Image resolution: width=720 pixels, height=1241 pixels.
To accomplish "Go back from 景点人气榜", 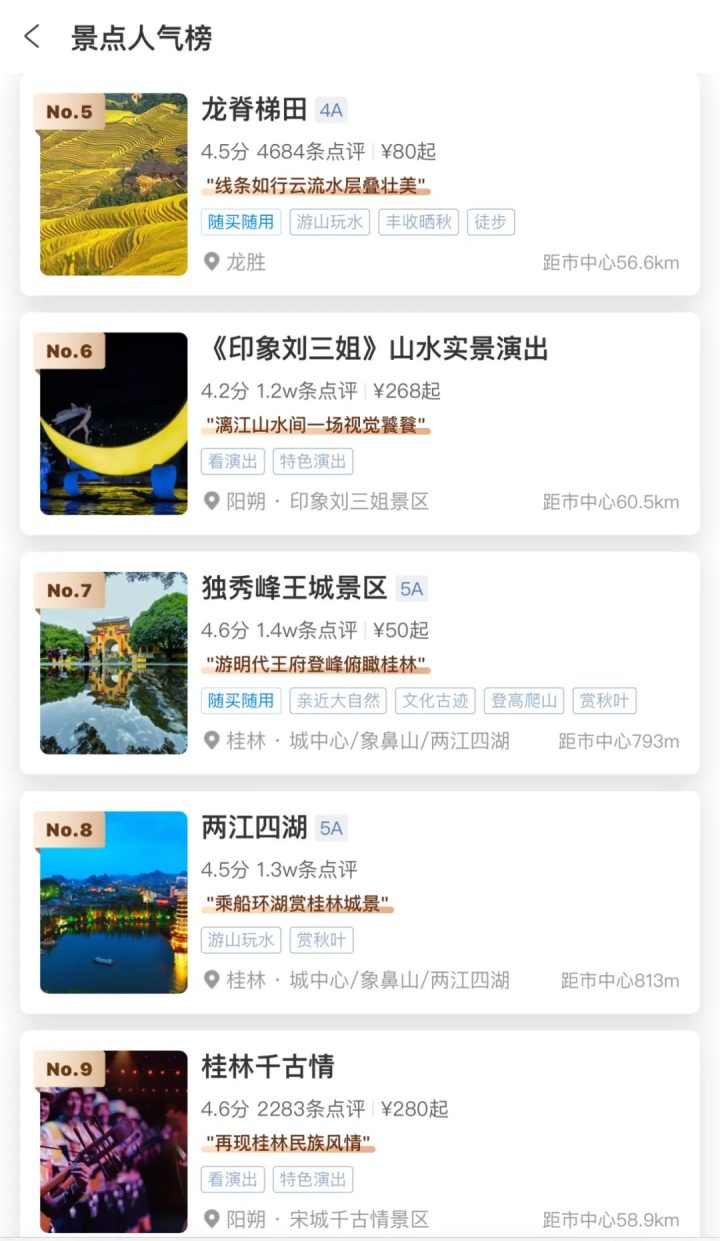I will (32, 37).
